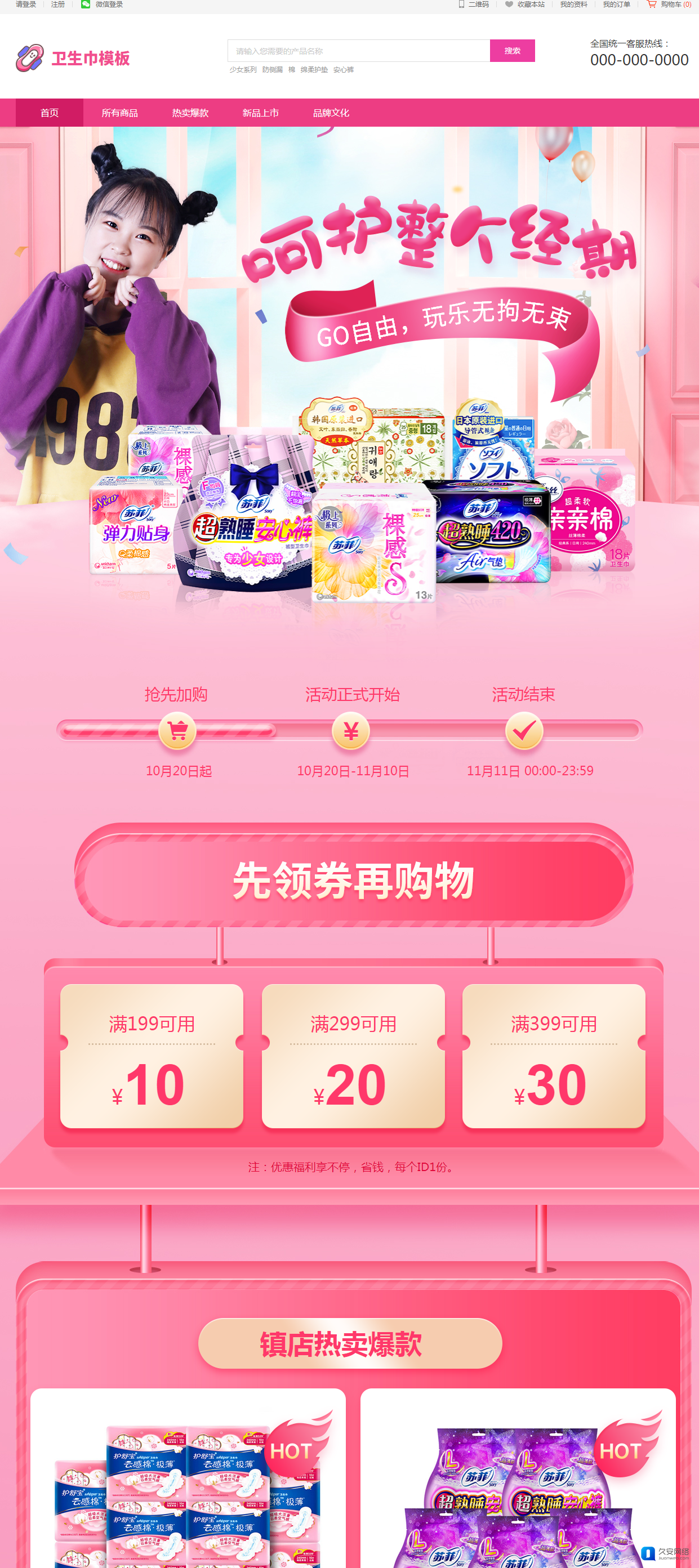
Task: Switch to the 所有商品 nav tab
Action: click(x=119, y=113)
